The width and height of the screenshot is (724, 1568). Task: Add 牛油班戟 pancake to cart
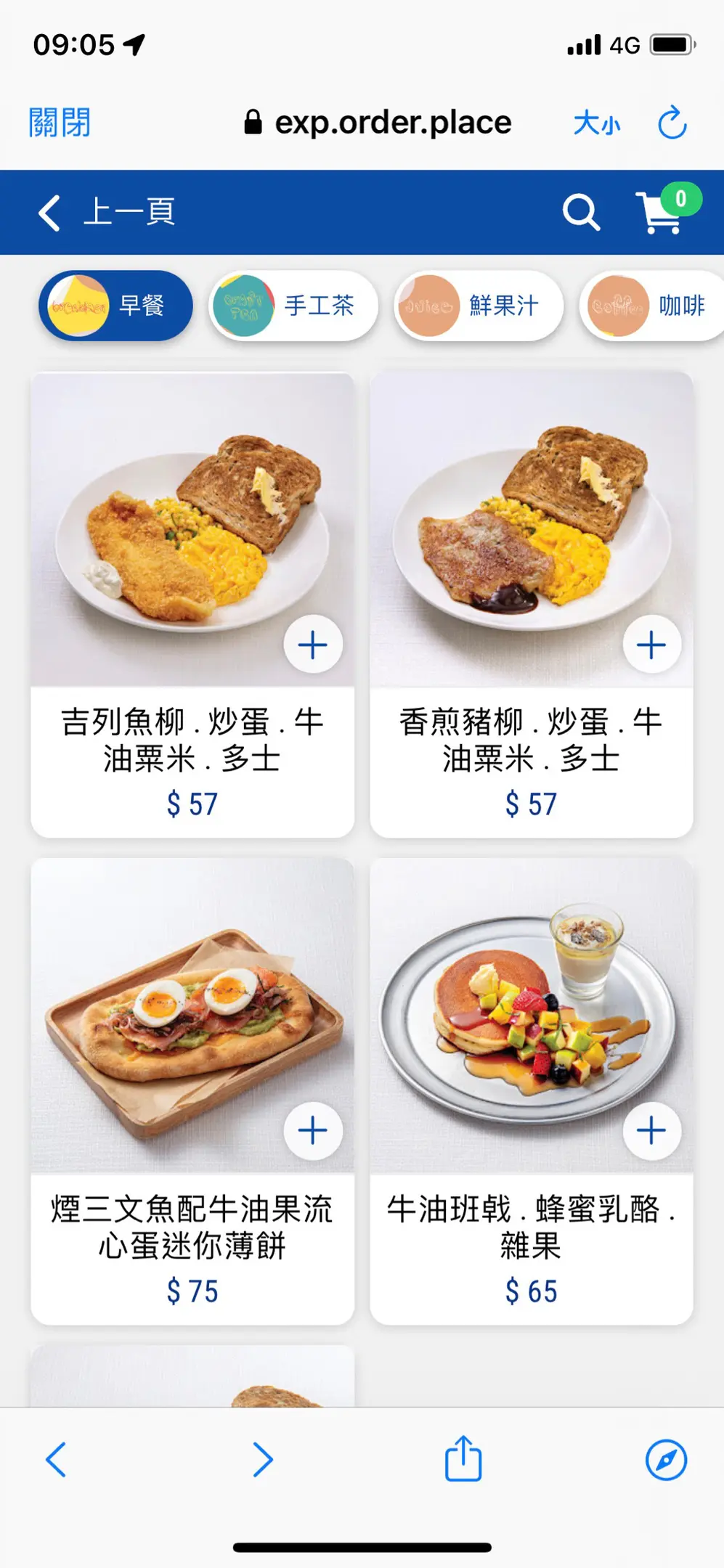(651, 1130)
